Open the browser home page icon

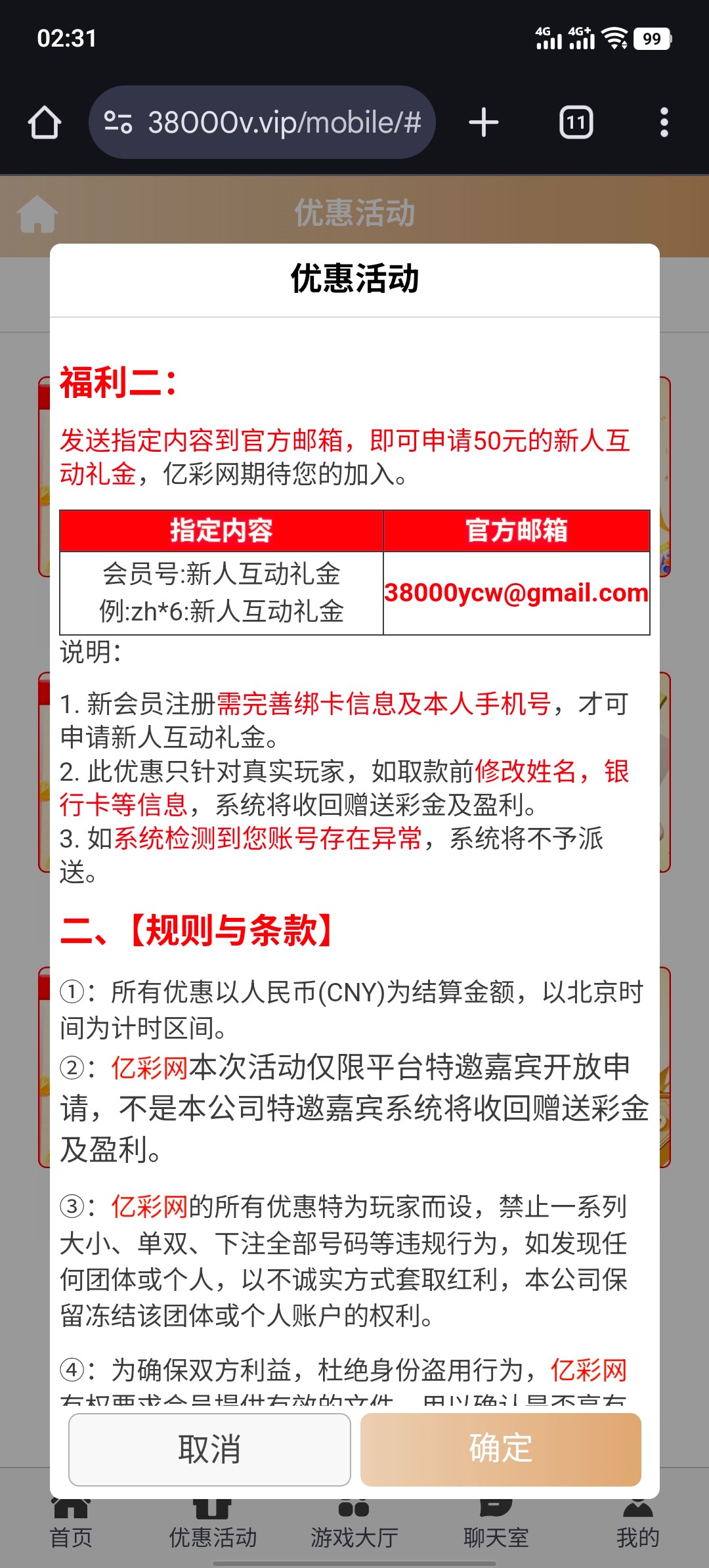pos(45,123)
